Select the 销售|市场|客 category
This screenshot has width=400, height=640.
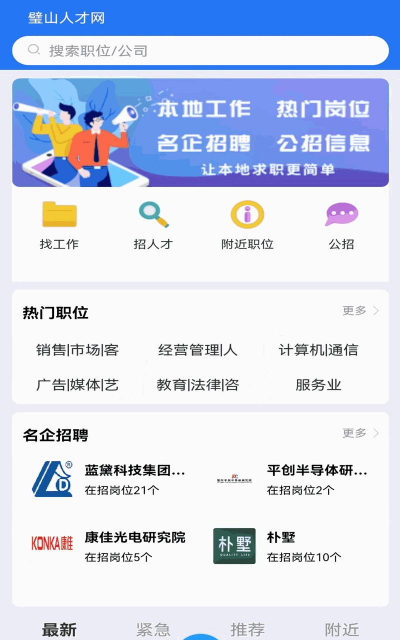[78, 350]
